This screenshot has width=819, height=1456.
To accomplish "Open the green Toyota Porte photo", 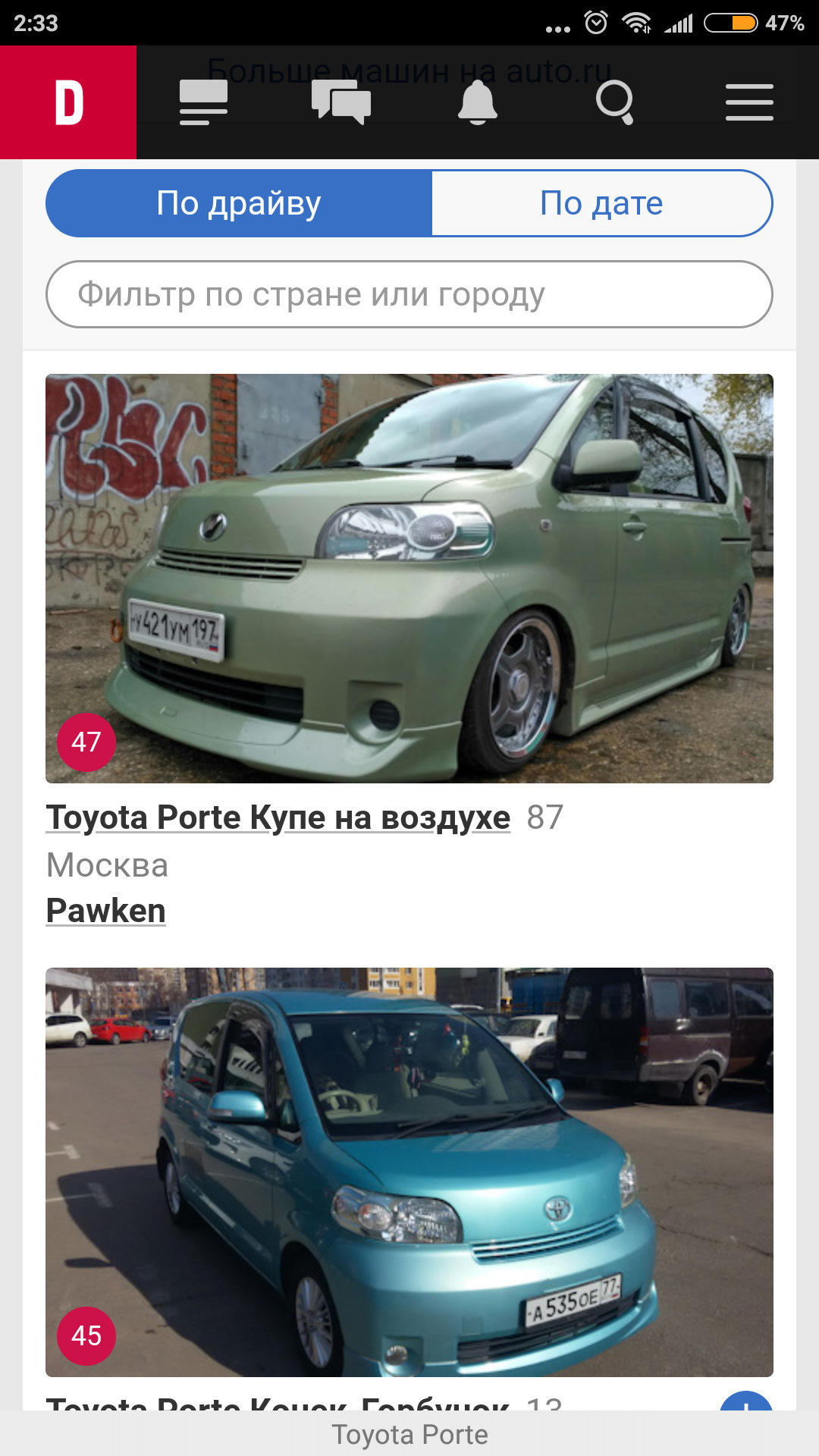I will [409, 578].
